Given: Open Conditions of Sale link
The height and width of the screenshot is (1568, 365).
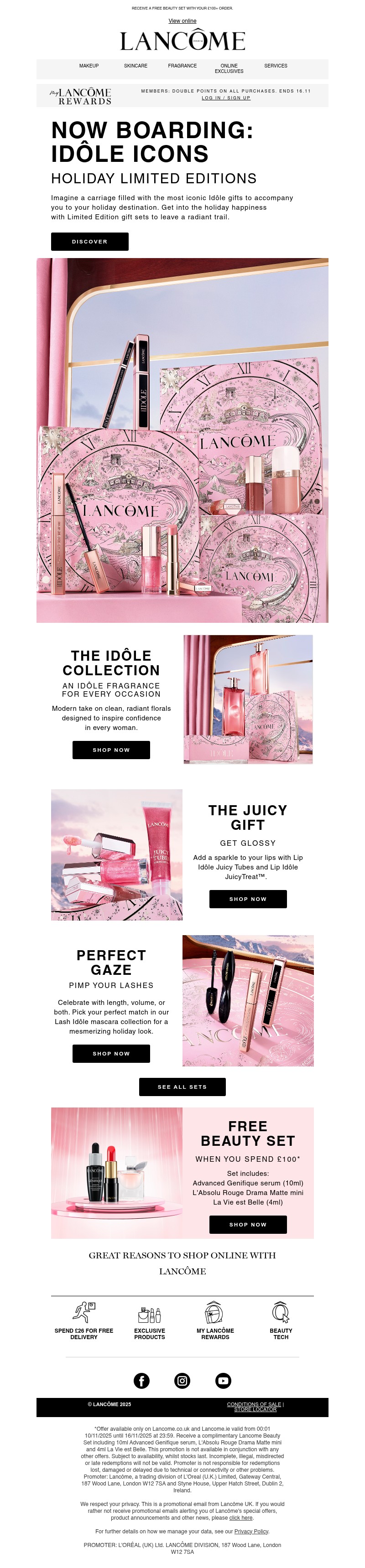Looking at the screenshot, I should tap(254, 1404).
